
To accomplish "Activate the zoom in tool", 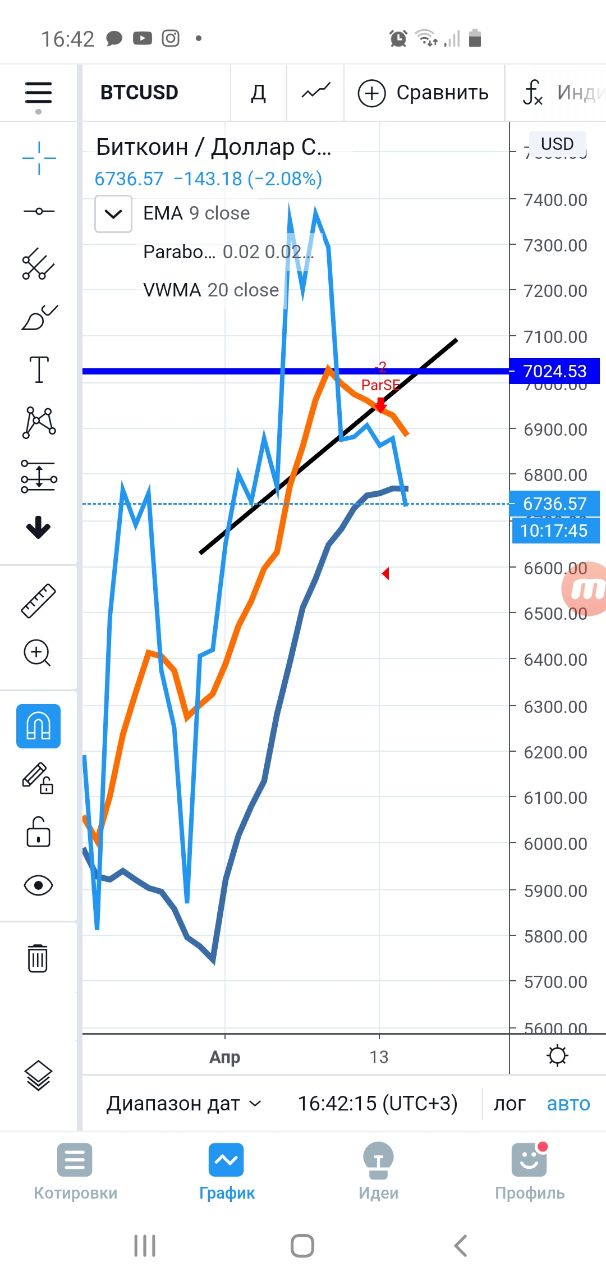I will pyautogui.click(x=38, y=654).
